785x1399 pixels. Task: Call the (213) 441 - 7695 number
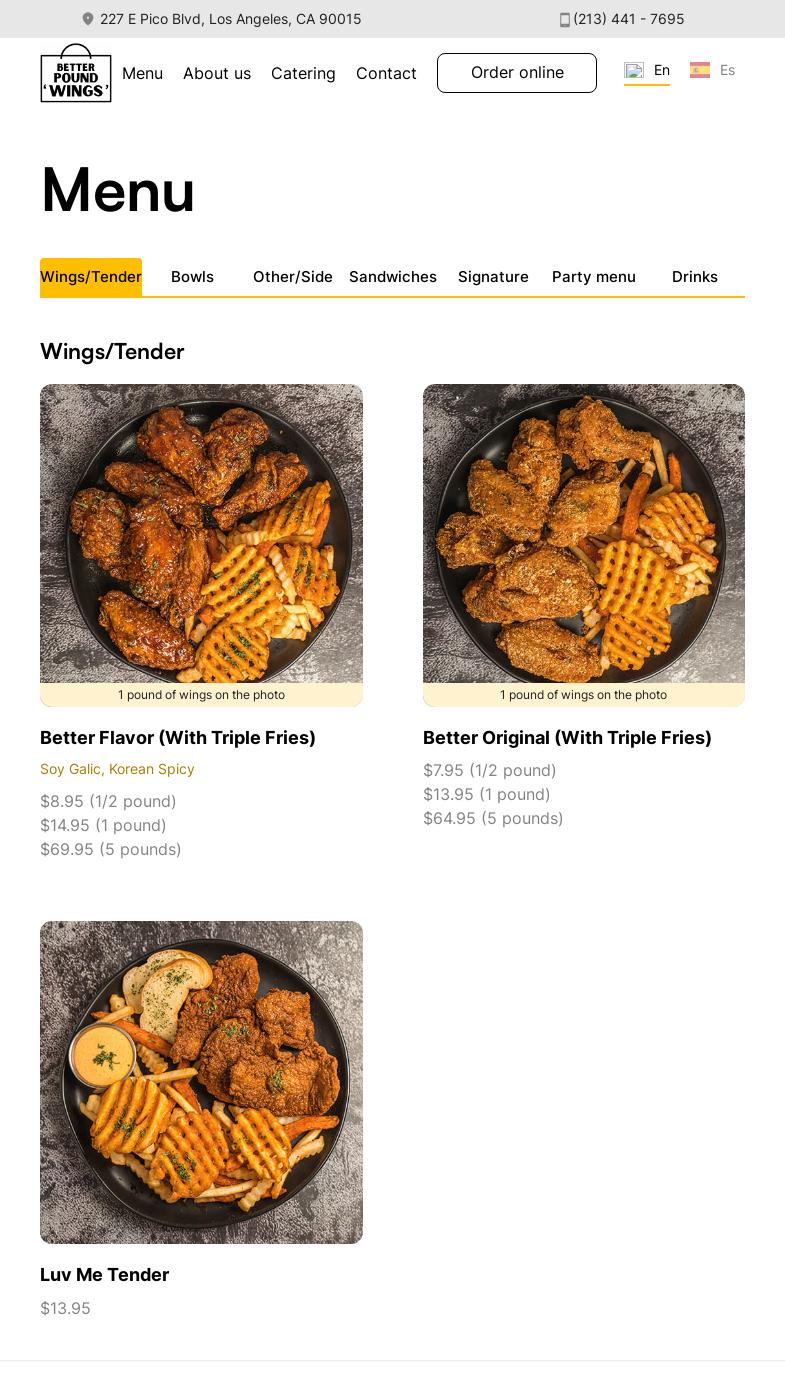tap(622, 19)
